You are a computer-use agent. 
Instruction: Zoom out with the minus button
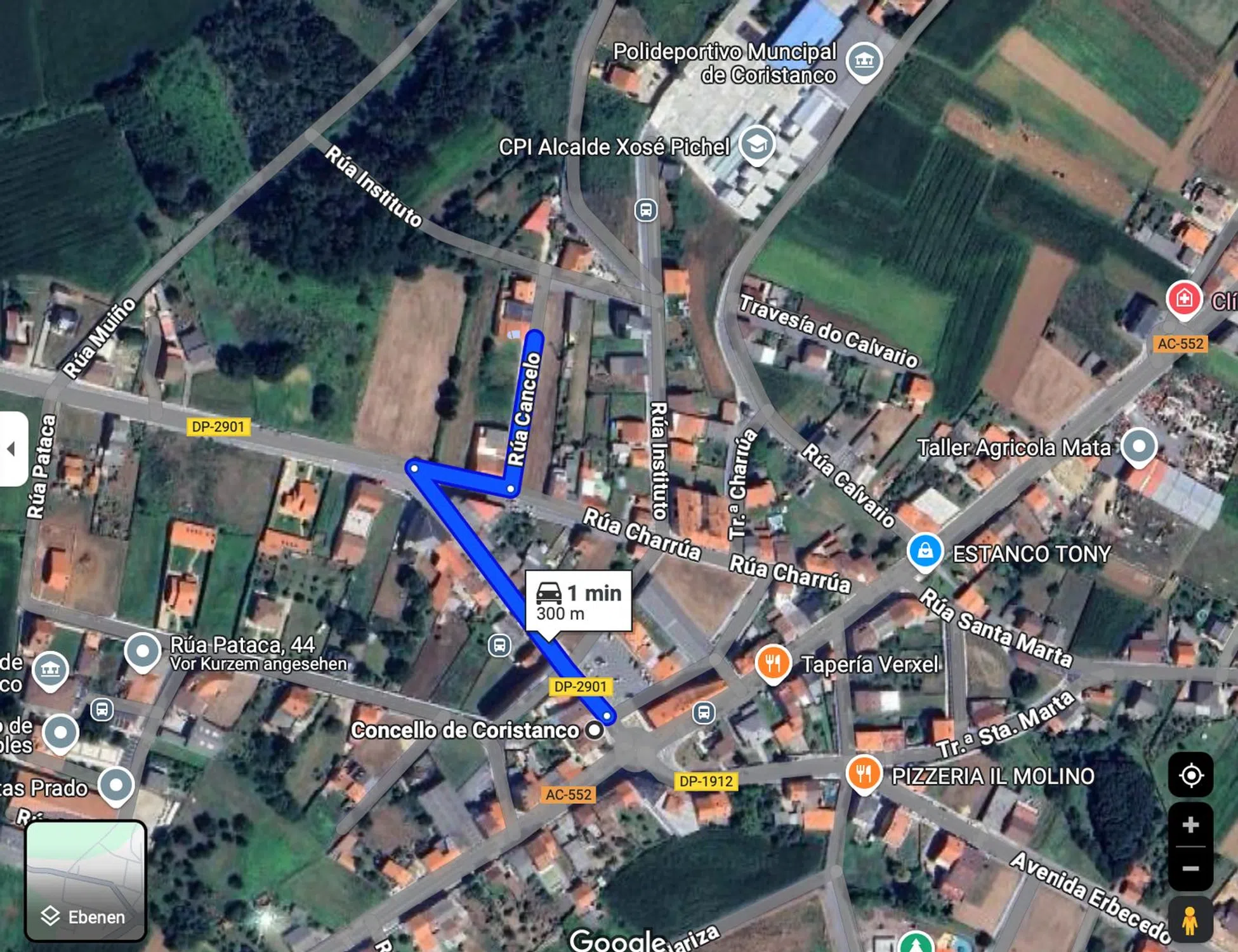pos(1190,868)
